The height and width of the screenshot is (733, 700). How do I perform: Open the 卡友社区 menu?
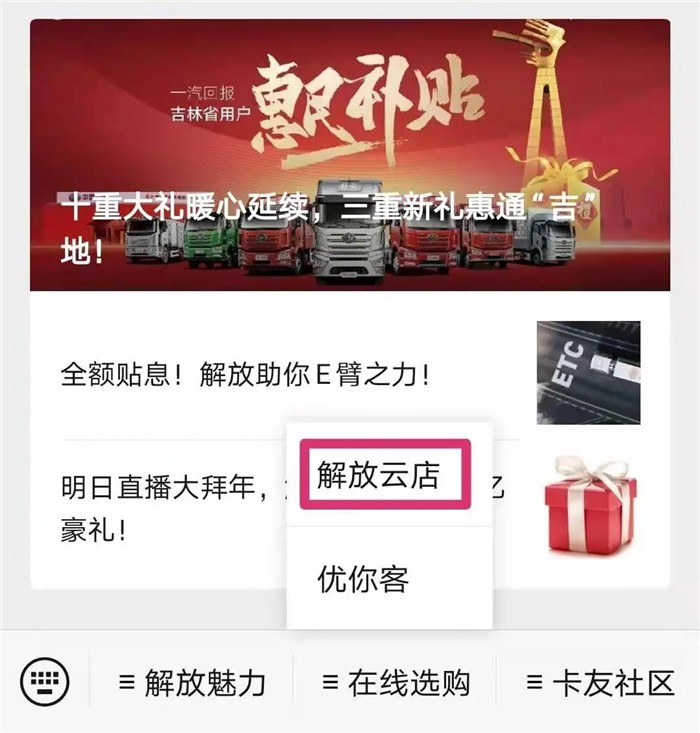click(x=601, y=684)
